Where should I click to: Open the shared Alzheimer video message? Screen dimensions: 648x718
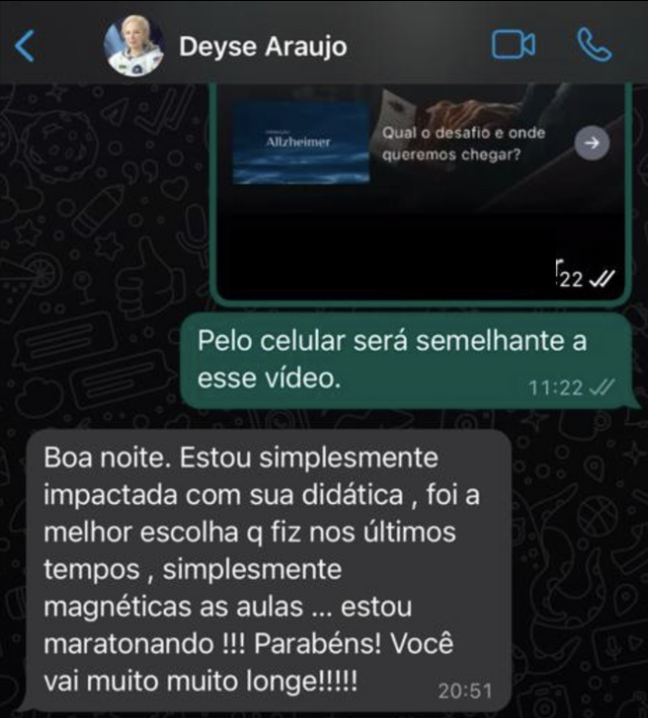420,192
